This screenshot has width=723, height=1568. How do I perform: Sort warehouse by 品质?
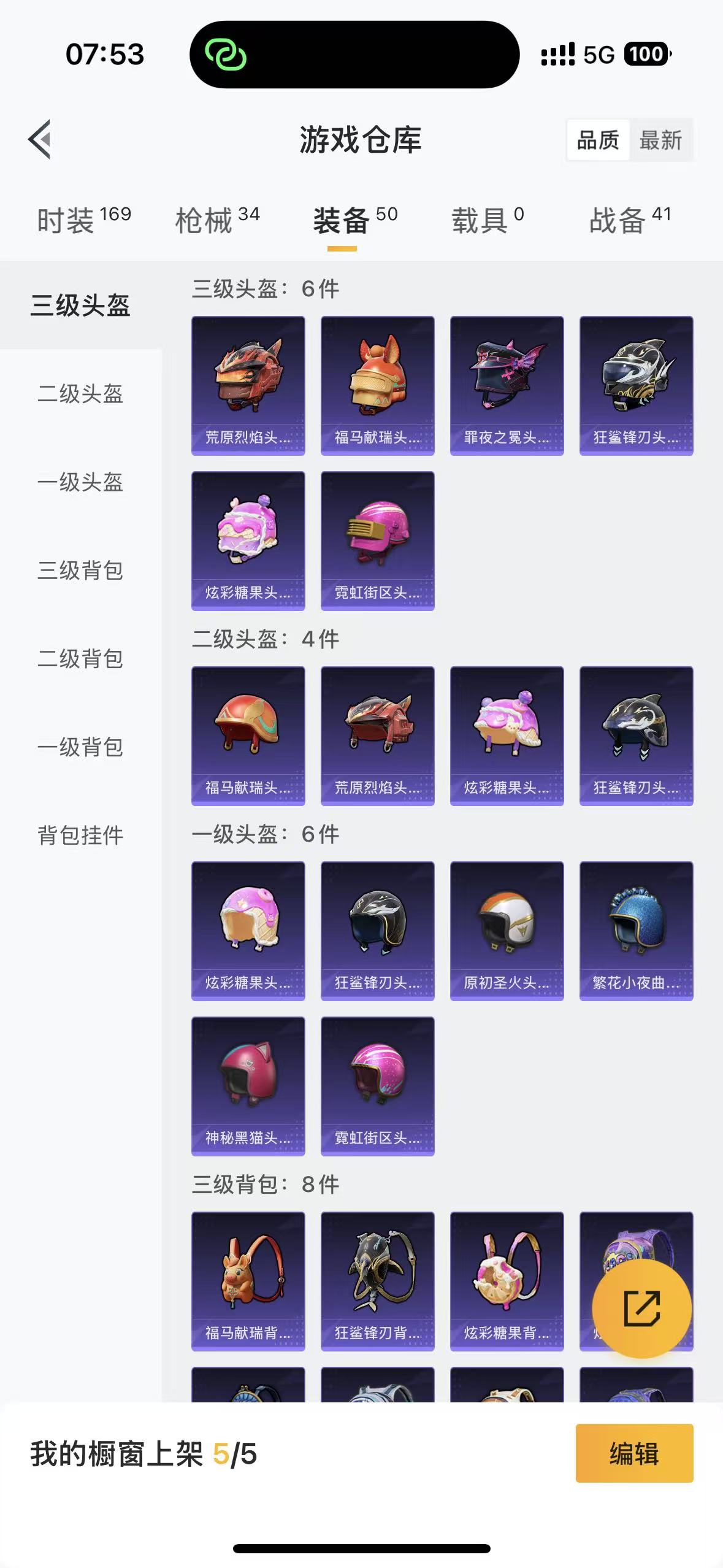pyautogui.click(x=598, y=140)
